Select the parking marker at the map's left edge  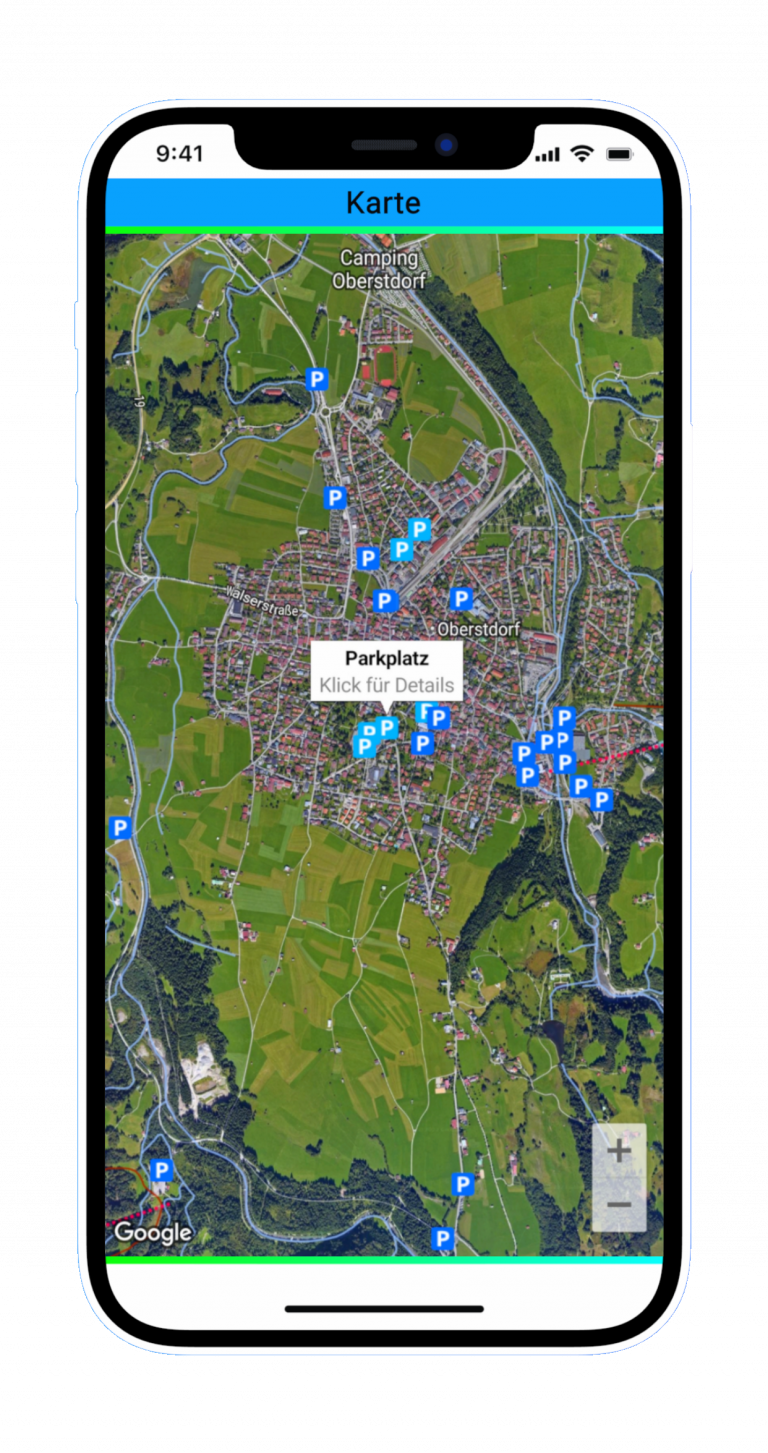click(x=121, y=828)
